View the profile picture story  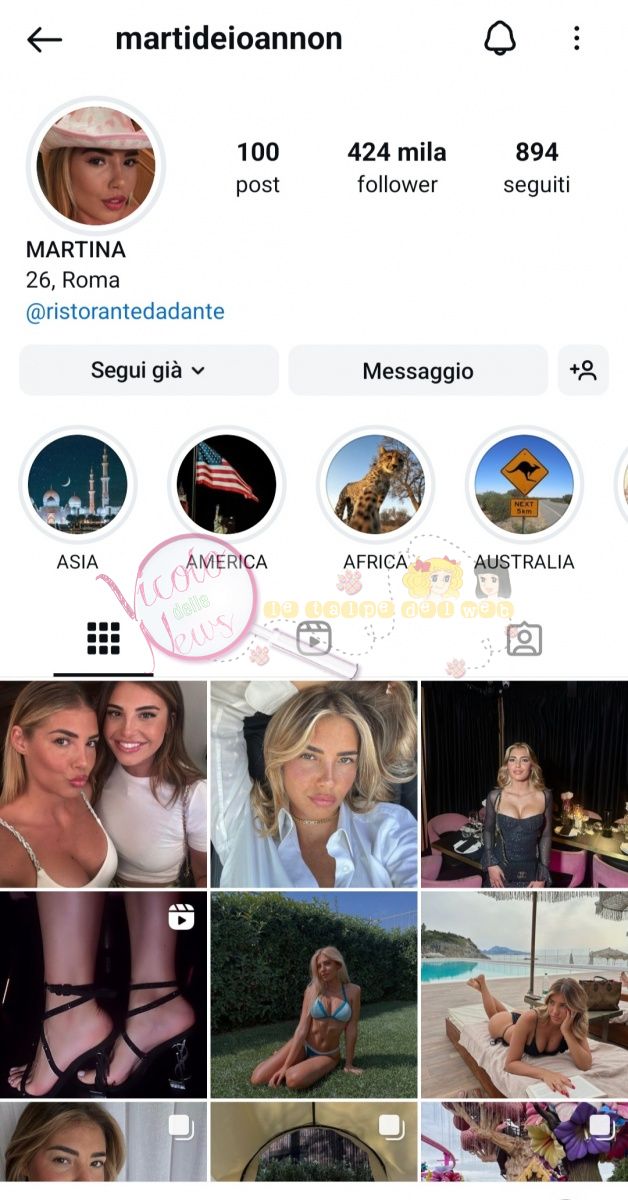pos(95,166)
